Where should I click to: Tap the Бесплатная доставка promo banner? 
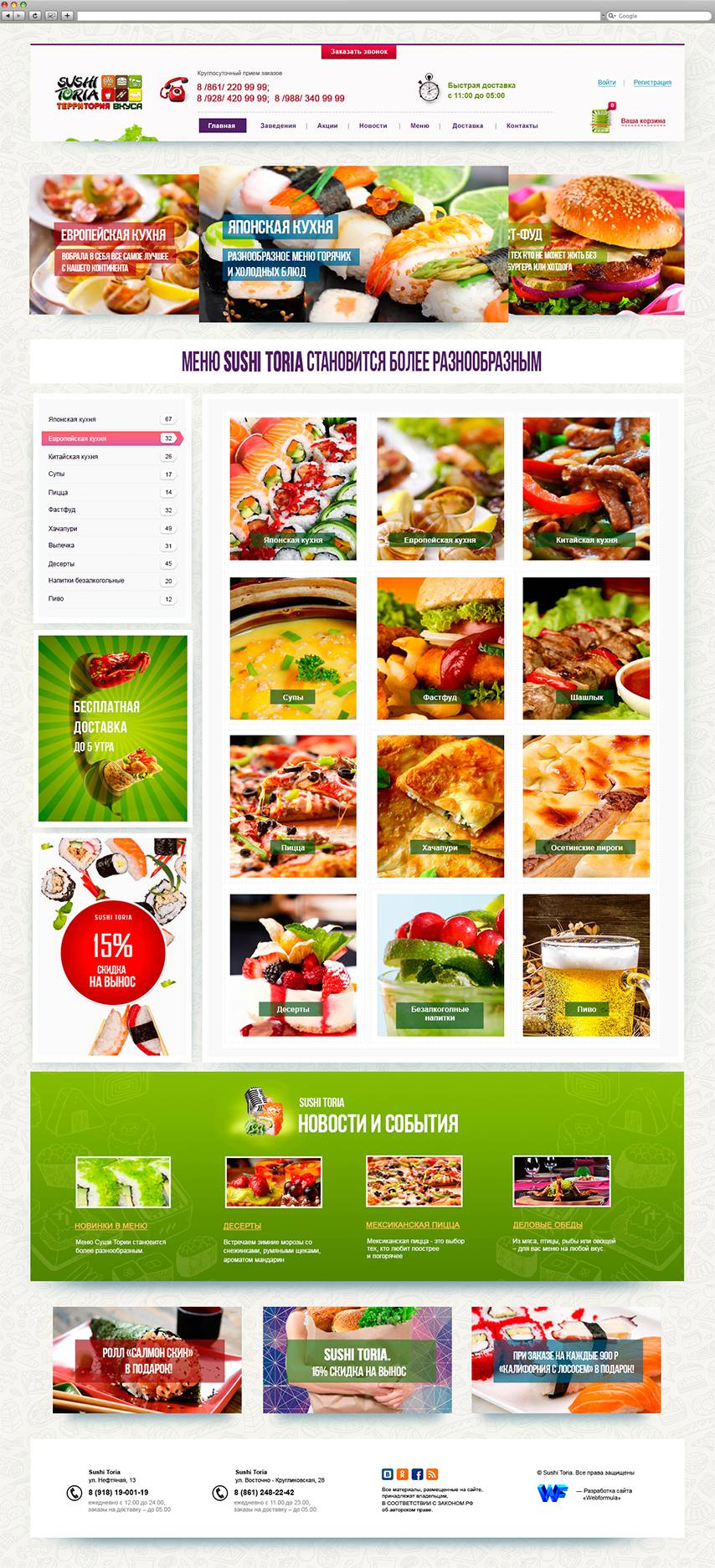click(x=112, y=728)
